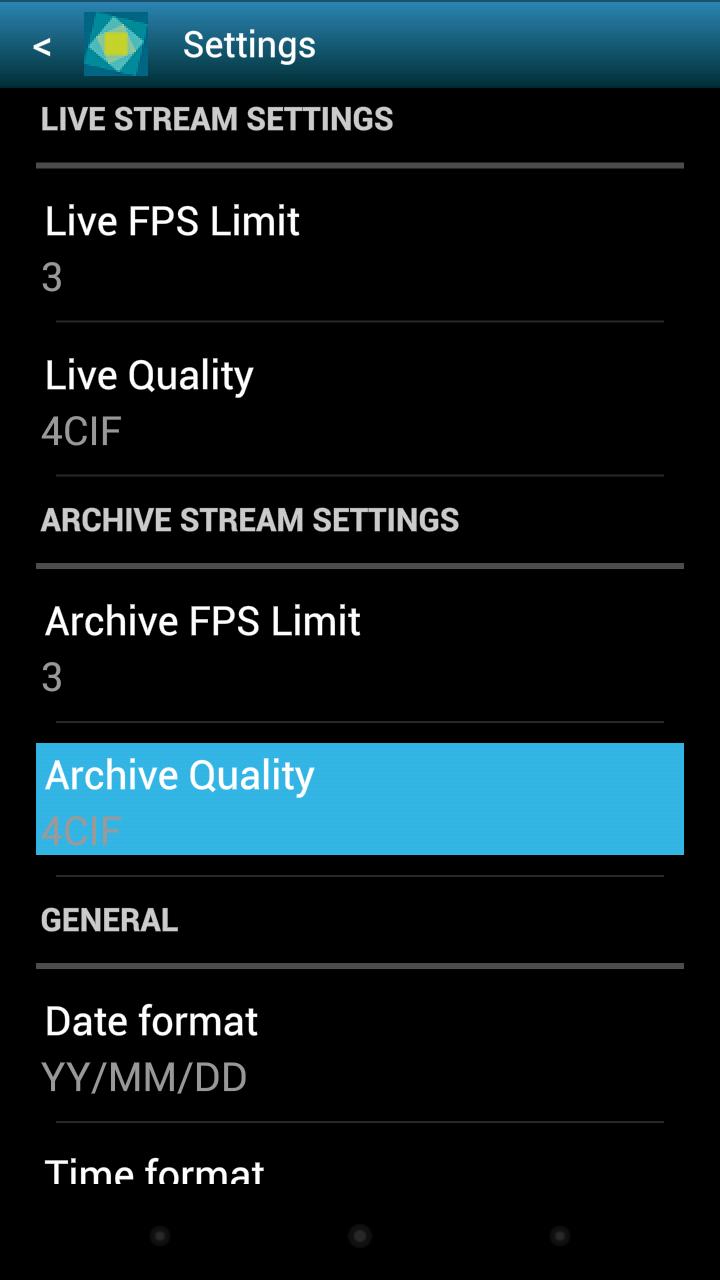Tap the LIVE STREAM SETTINGS header

click(x=216, y=118)
